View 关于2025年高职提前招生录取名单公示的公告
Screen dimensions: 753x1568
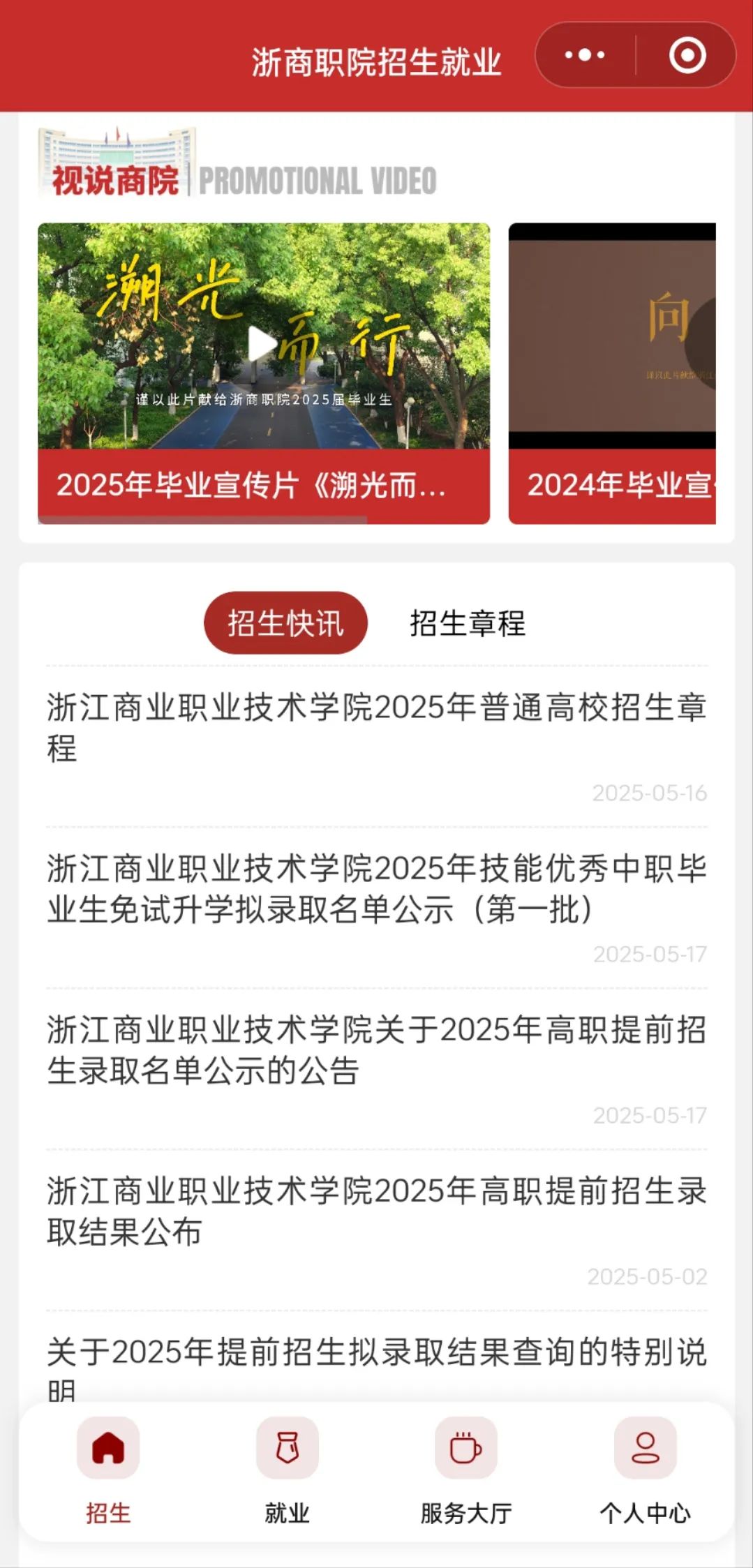[377, 1050]
